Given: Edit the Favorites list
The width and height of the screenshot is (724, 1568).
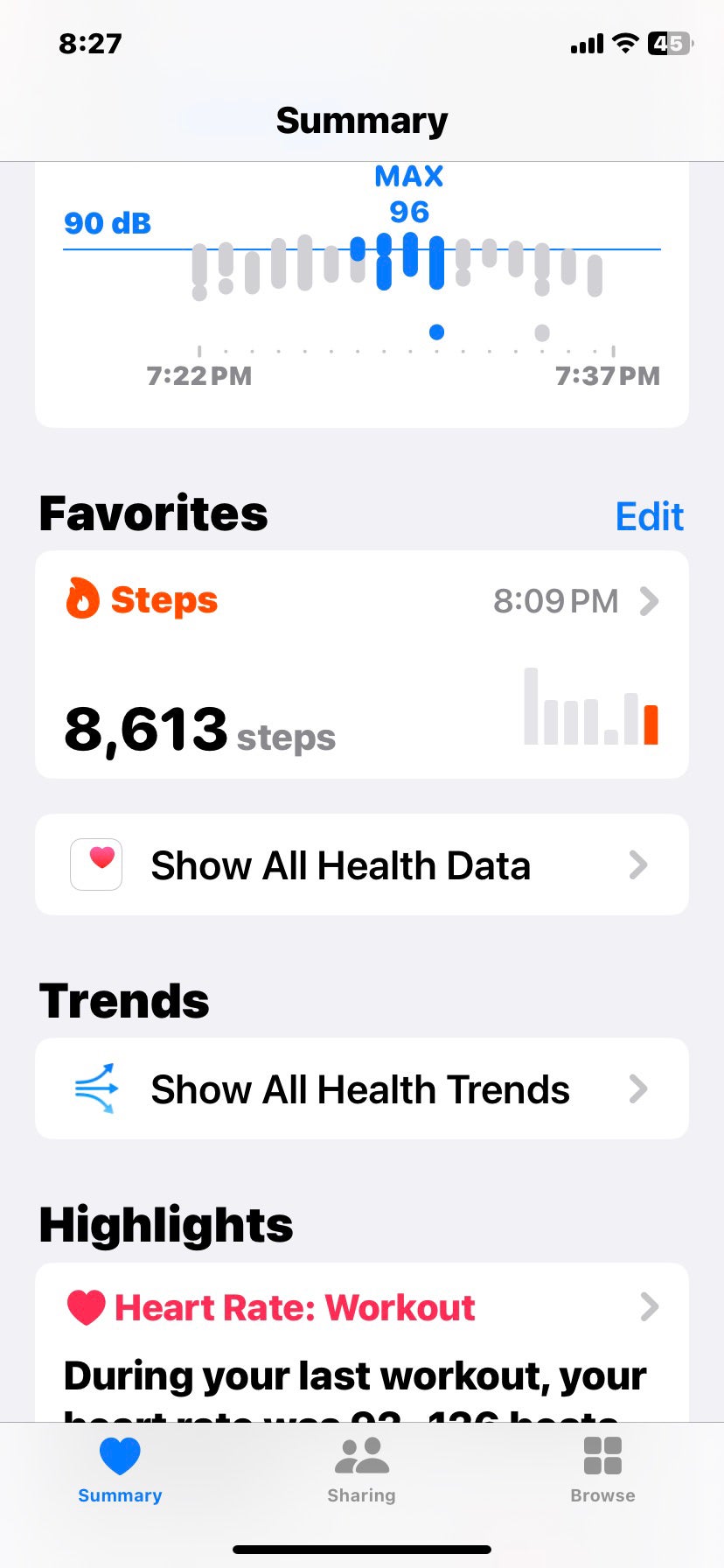Looking at the screenshot, I should 649,516.
